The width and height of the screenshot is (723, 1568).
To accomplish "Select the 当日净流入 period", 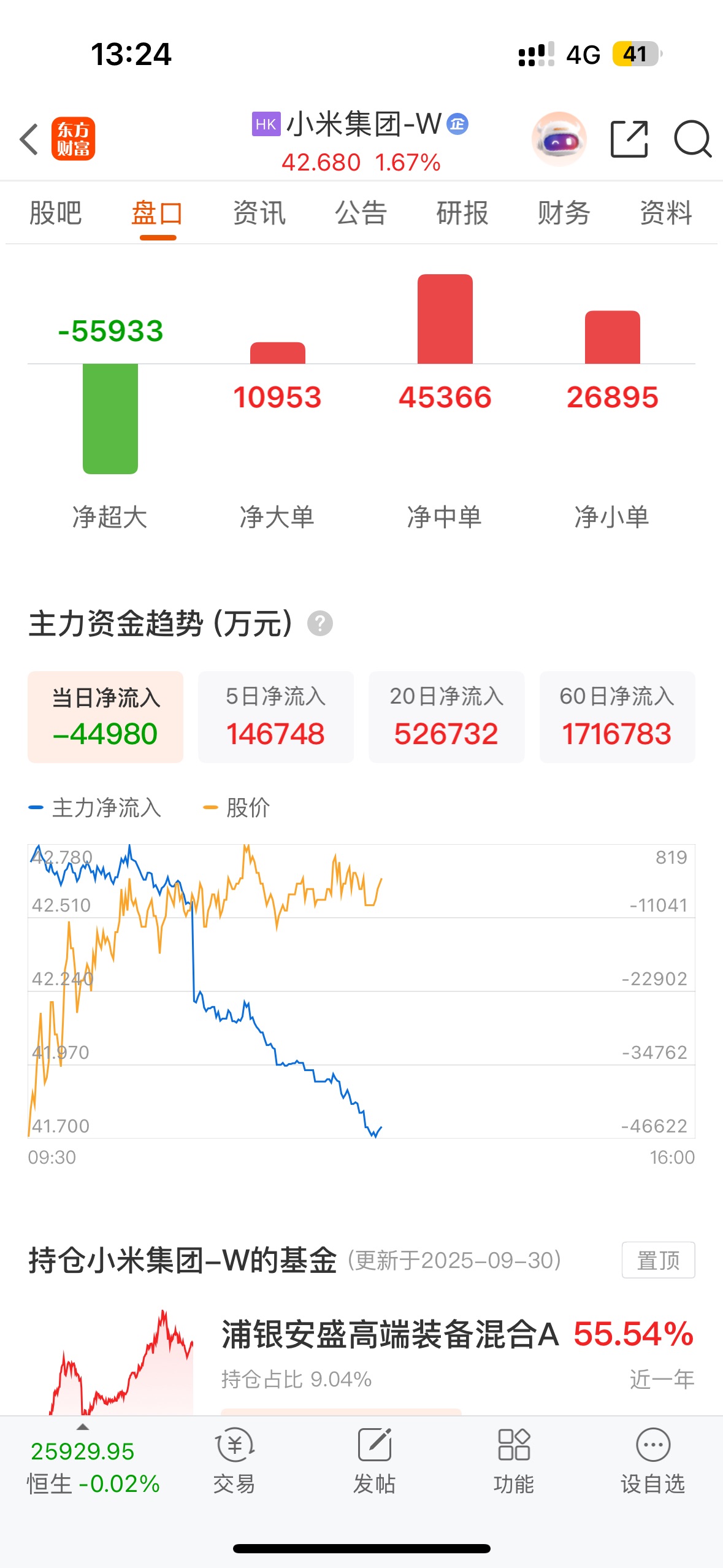I will pos(105,717).
